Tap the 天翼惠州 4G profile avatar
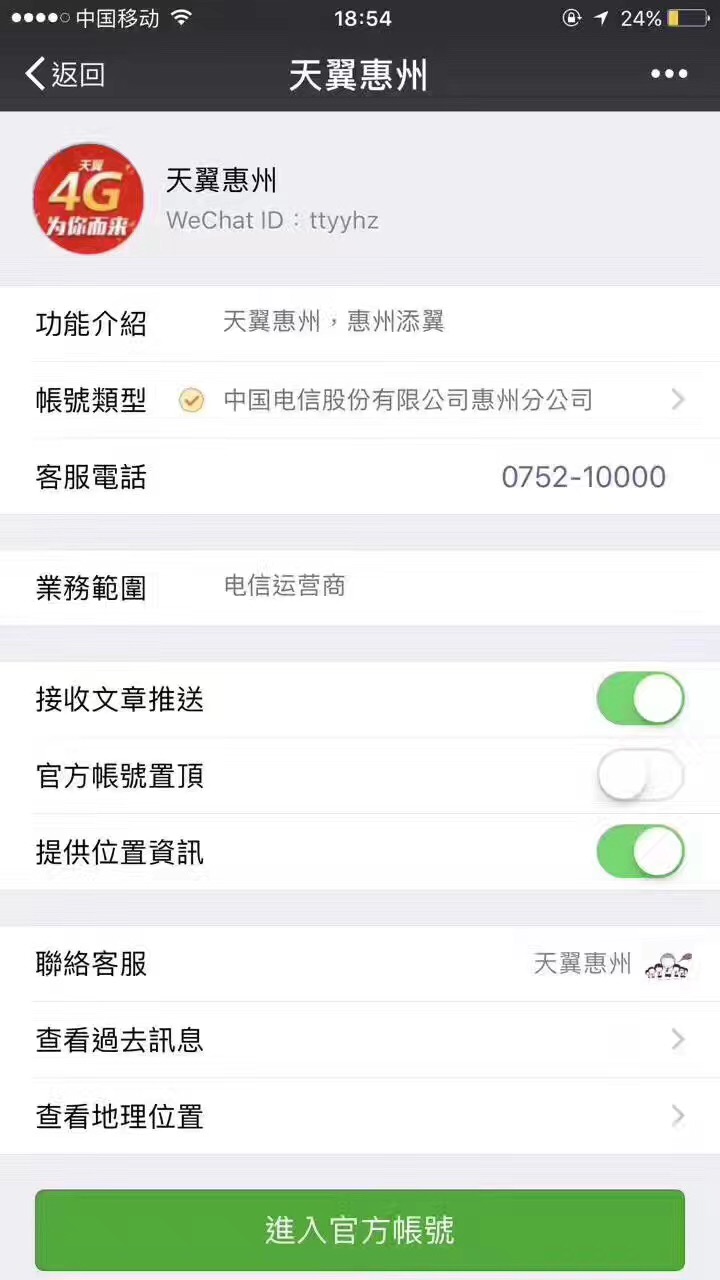The width and height of the screenshot is (720, 1280). [x=88, y=198]
